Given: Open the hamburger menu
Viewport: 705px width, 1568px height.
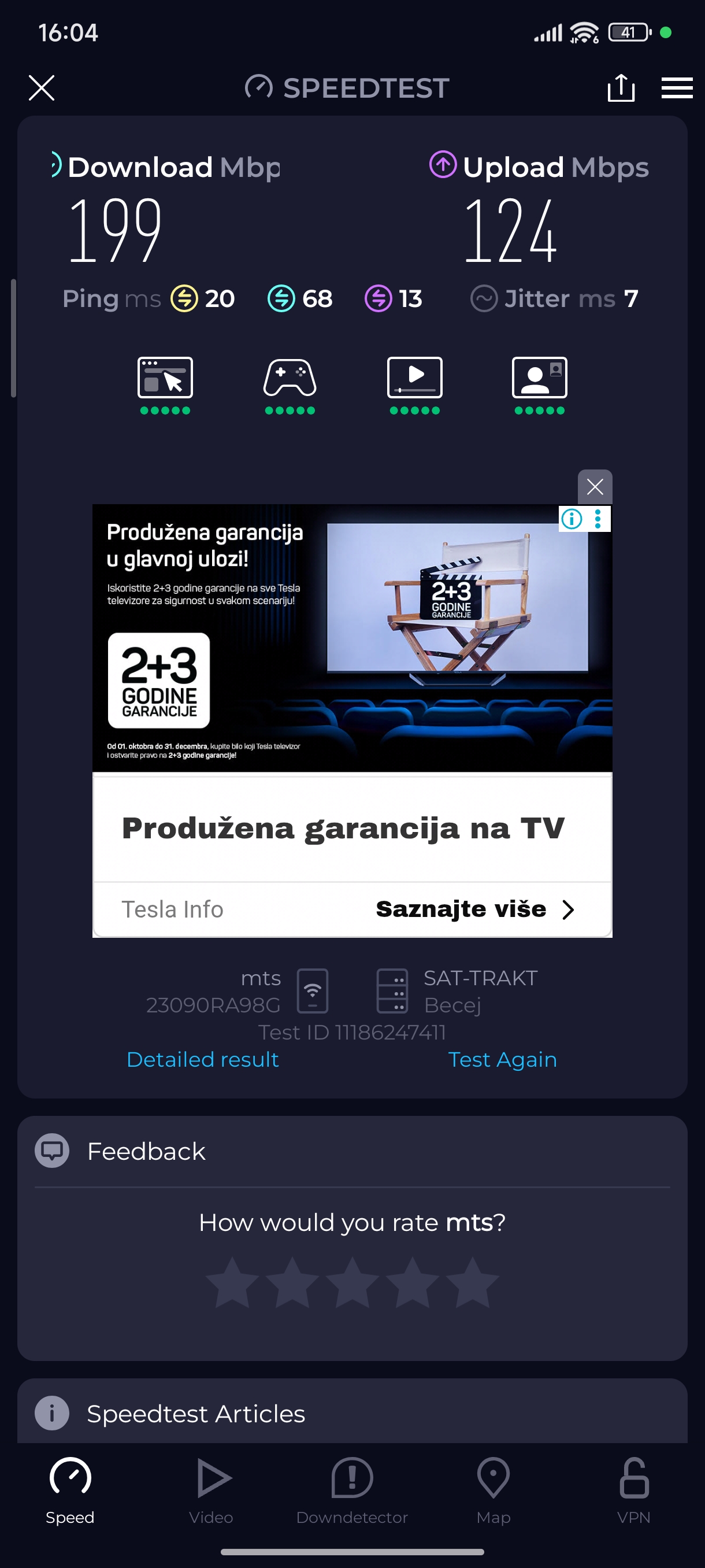Looking at the screenshot, I should (677, 88).
